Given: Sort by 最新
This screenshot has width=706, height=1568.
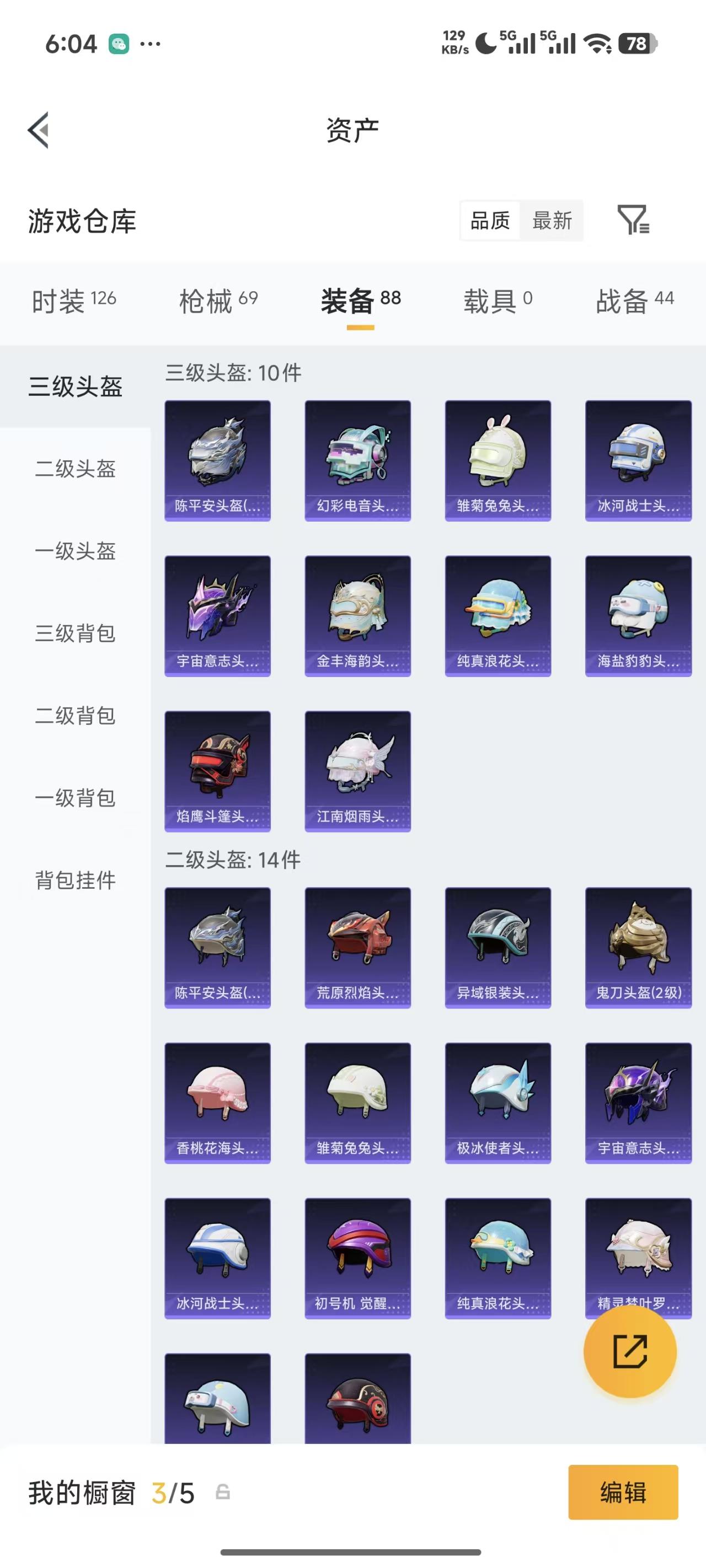Looking at the screenshot, I should [552, 221].
